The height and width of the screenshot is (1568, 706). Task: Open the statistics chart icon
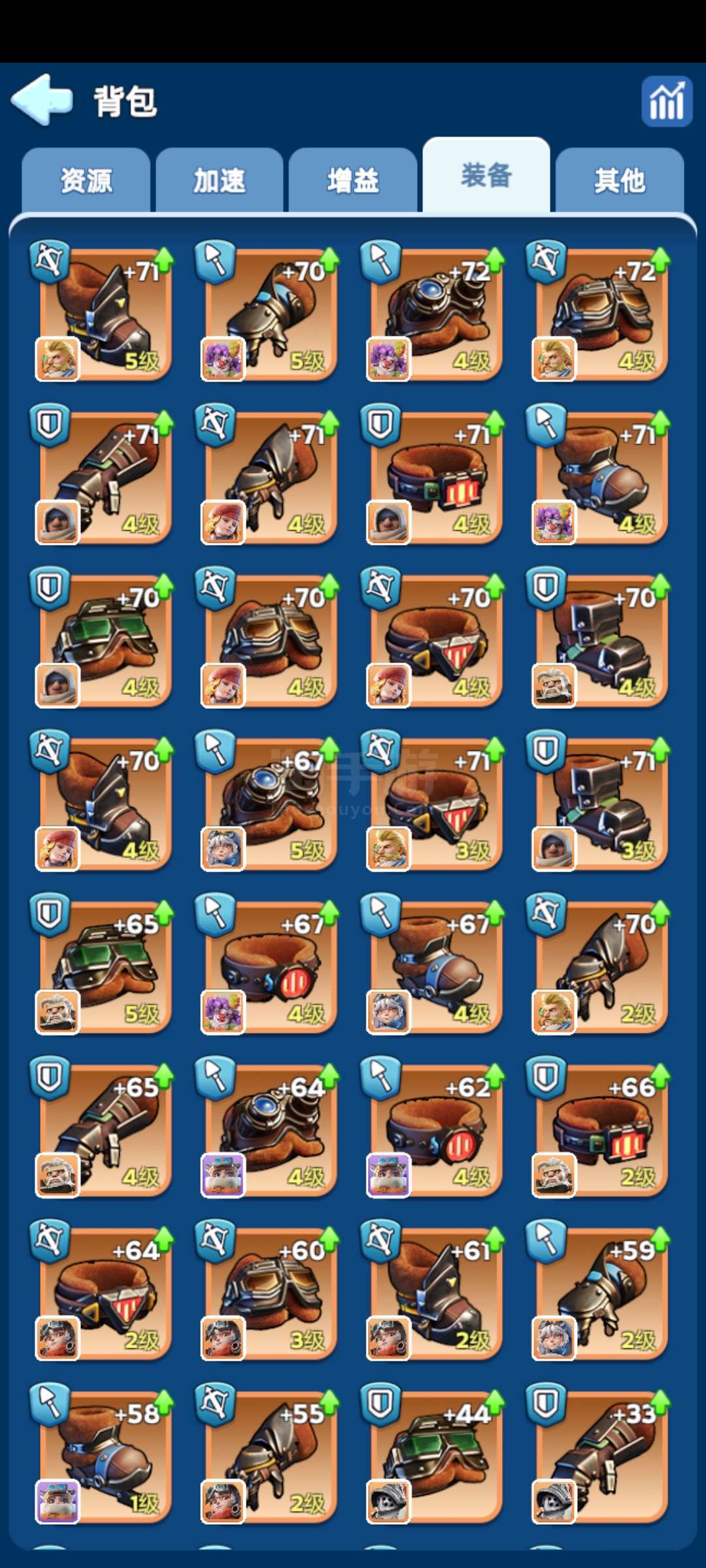(x=667, y=101)
